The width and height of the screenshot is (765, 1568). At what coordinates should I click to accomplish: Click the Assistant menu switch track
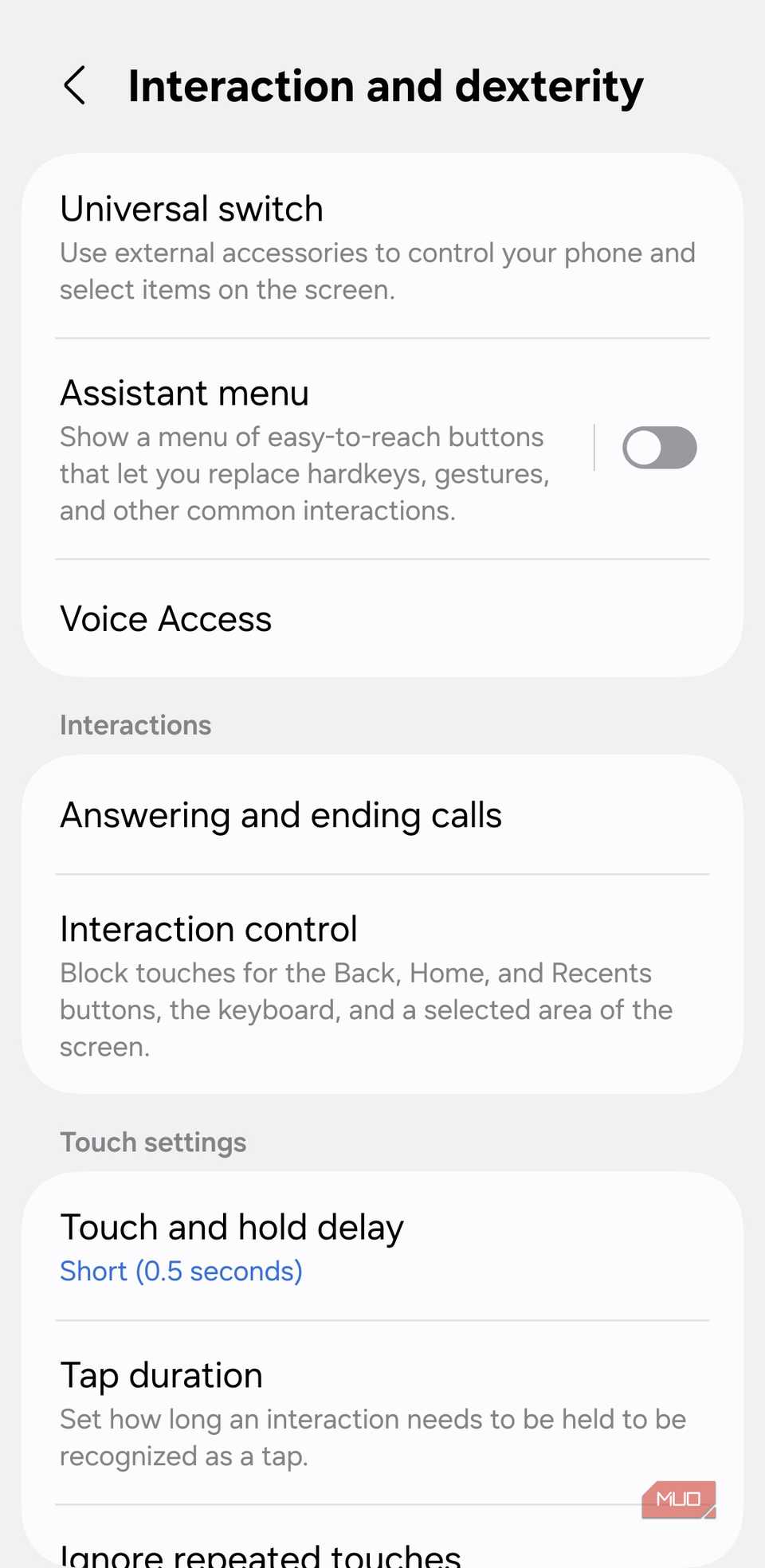[659, 447]
